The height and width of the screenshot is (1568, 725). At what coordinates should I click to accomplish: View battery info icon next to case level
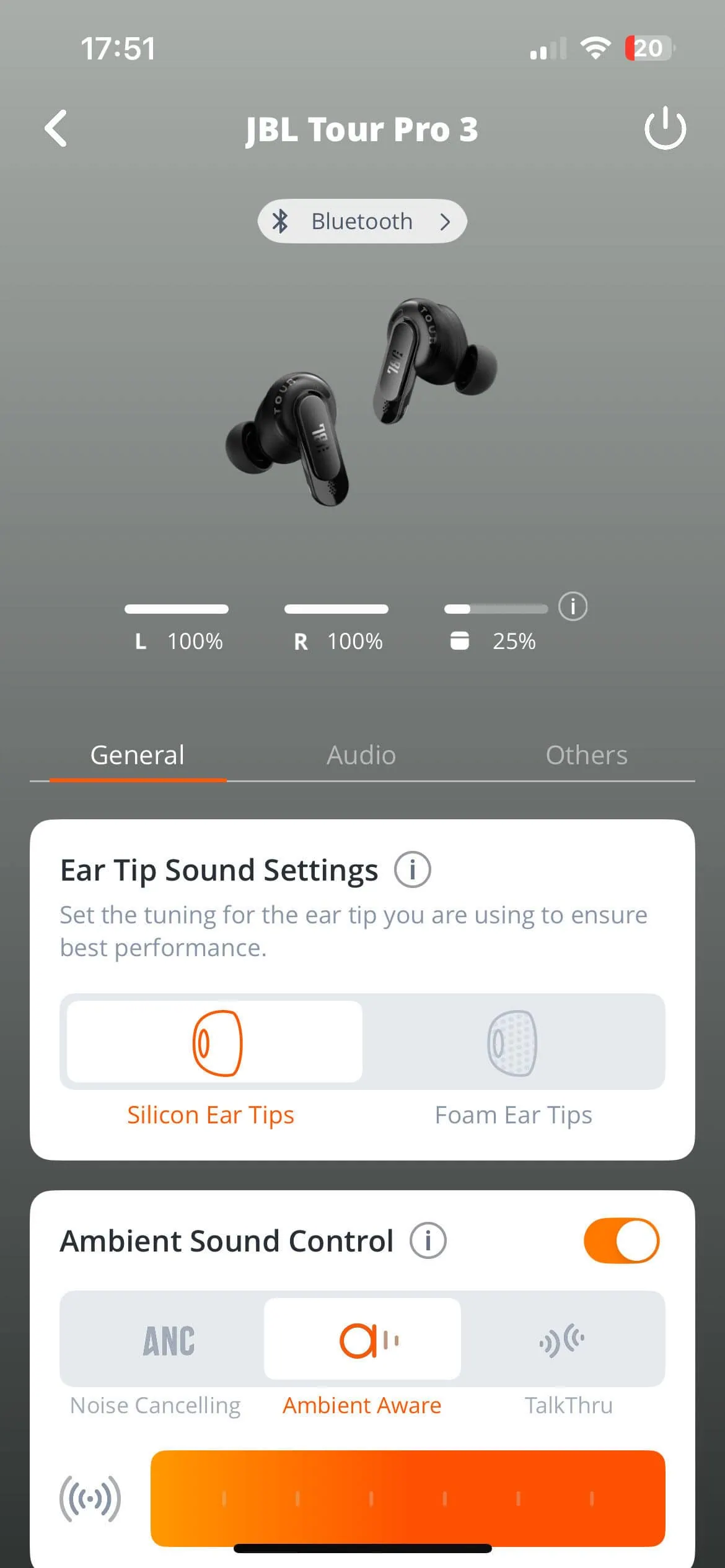[573, 607]
